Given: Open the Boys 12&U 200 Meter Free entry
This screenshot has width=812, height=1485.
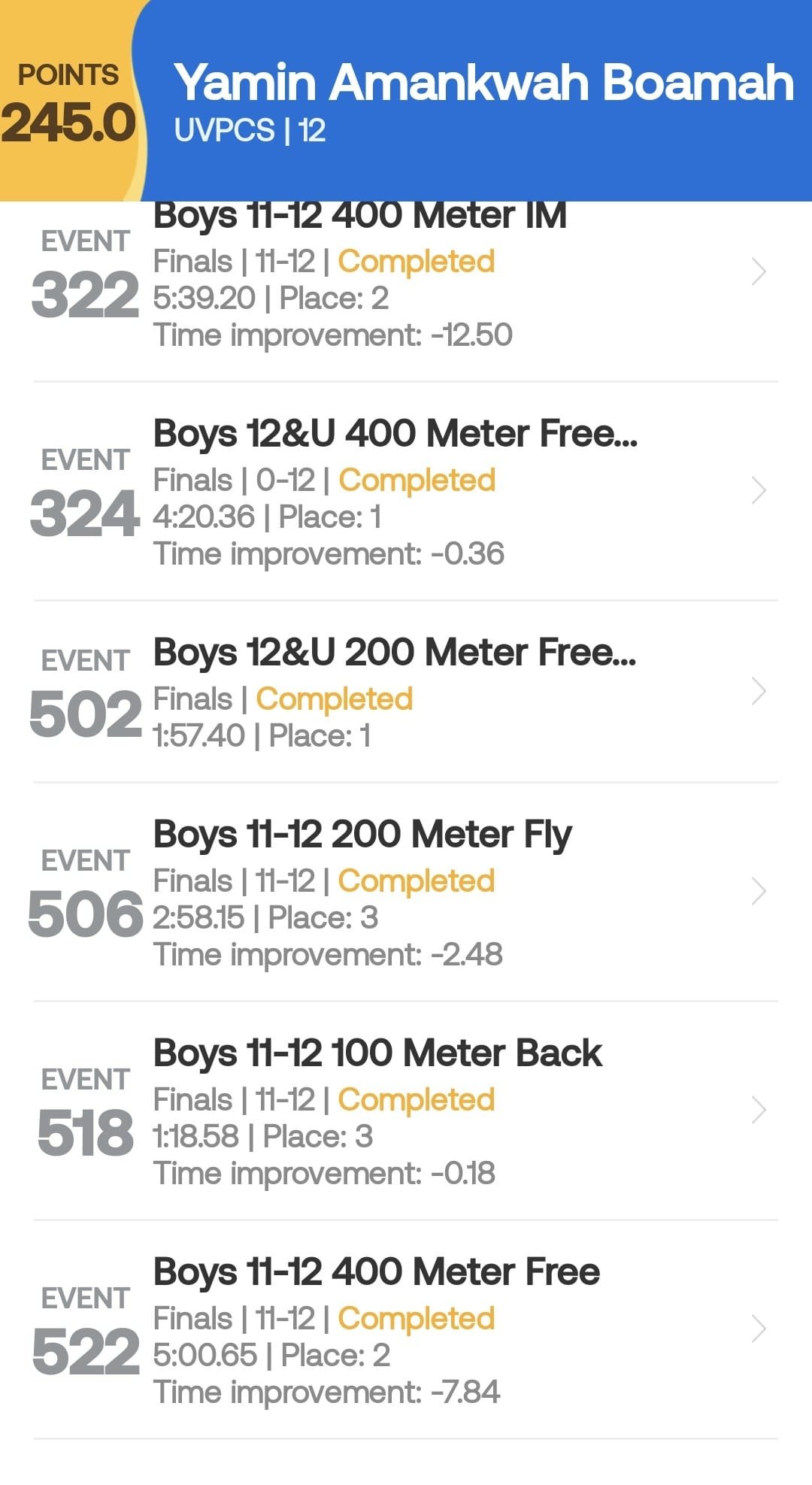Looking at the screenshot, I should (395, 653).
